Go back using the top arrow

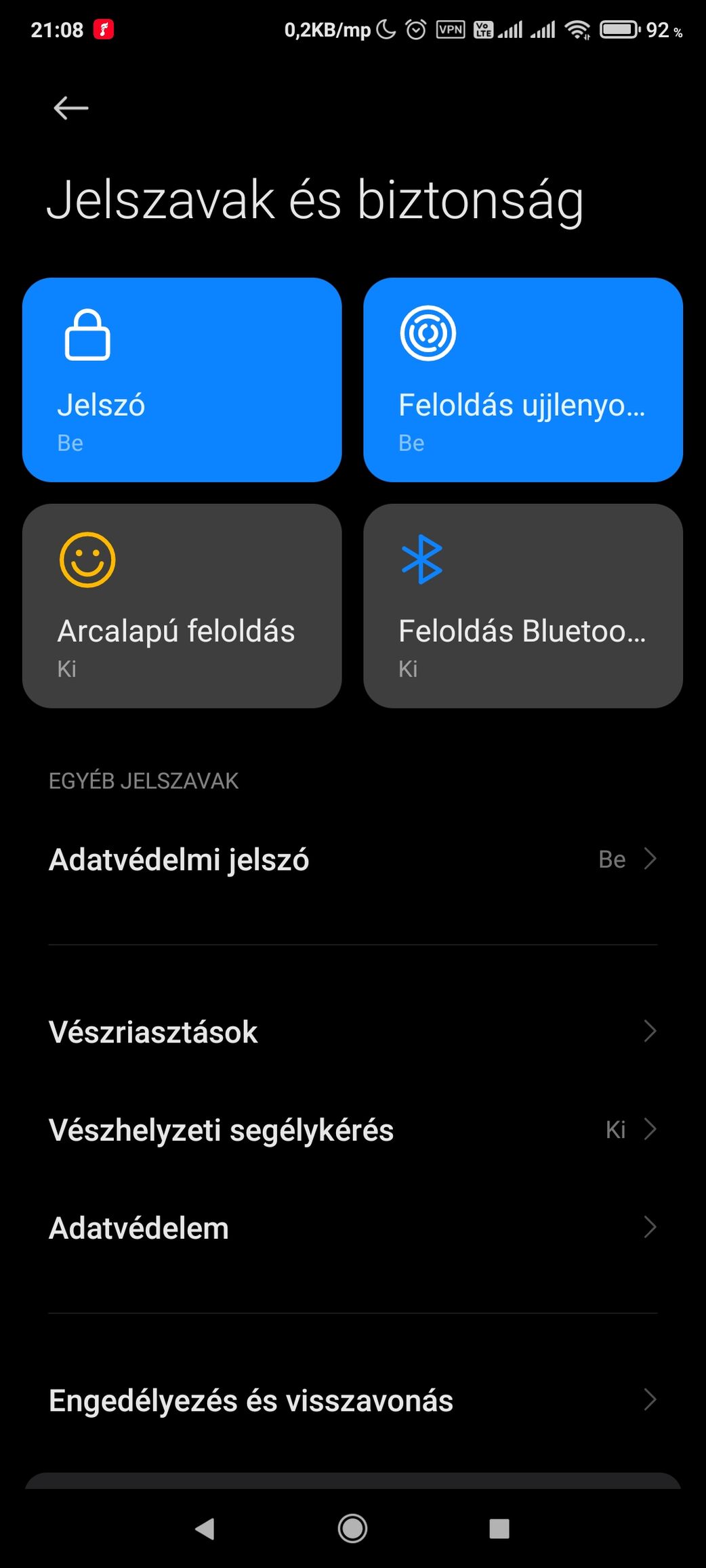[x=71, y=108]
